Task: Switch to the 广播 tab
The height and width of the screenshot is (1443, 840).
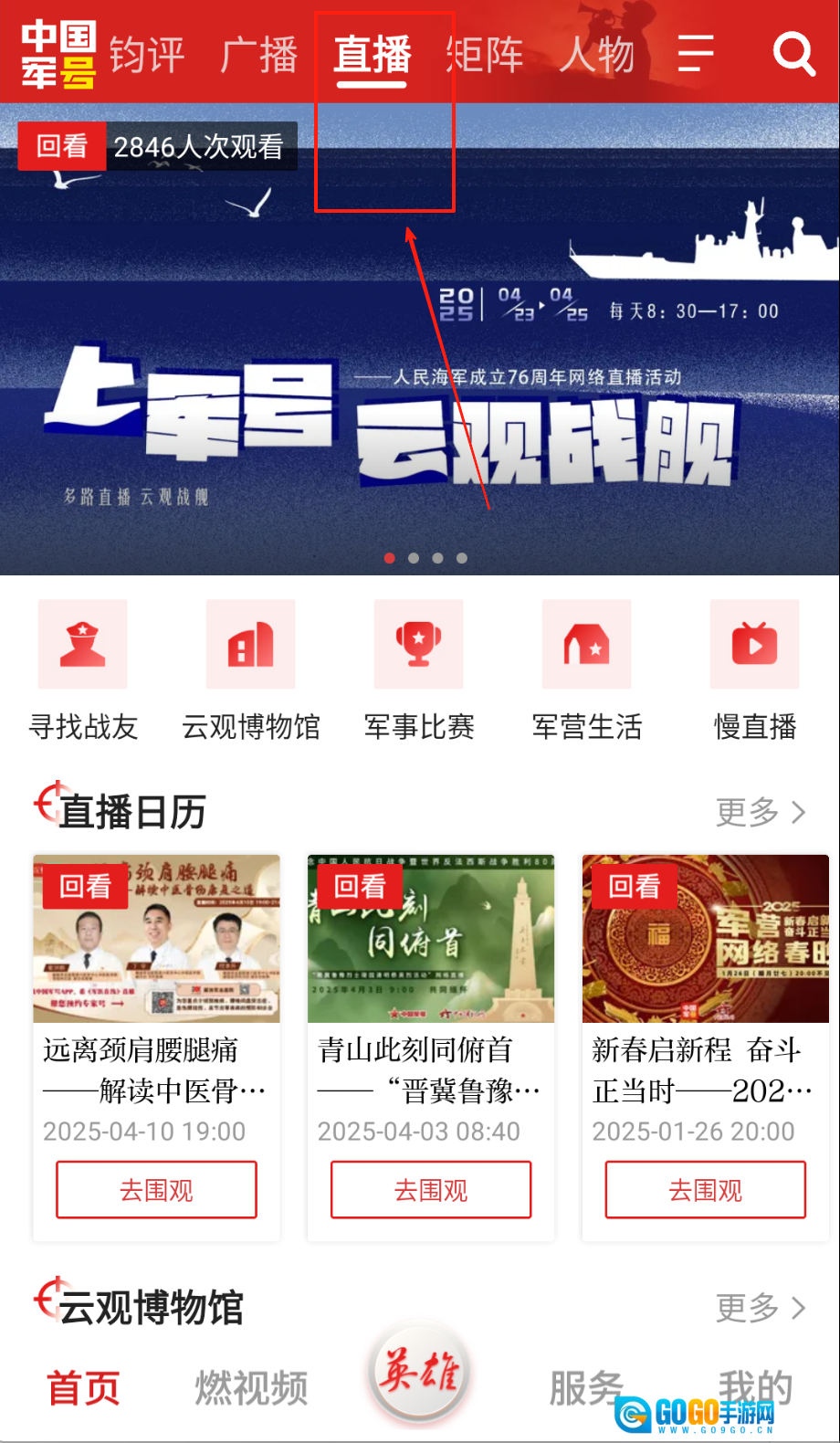Action: coord(259,55)
